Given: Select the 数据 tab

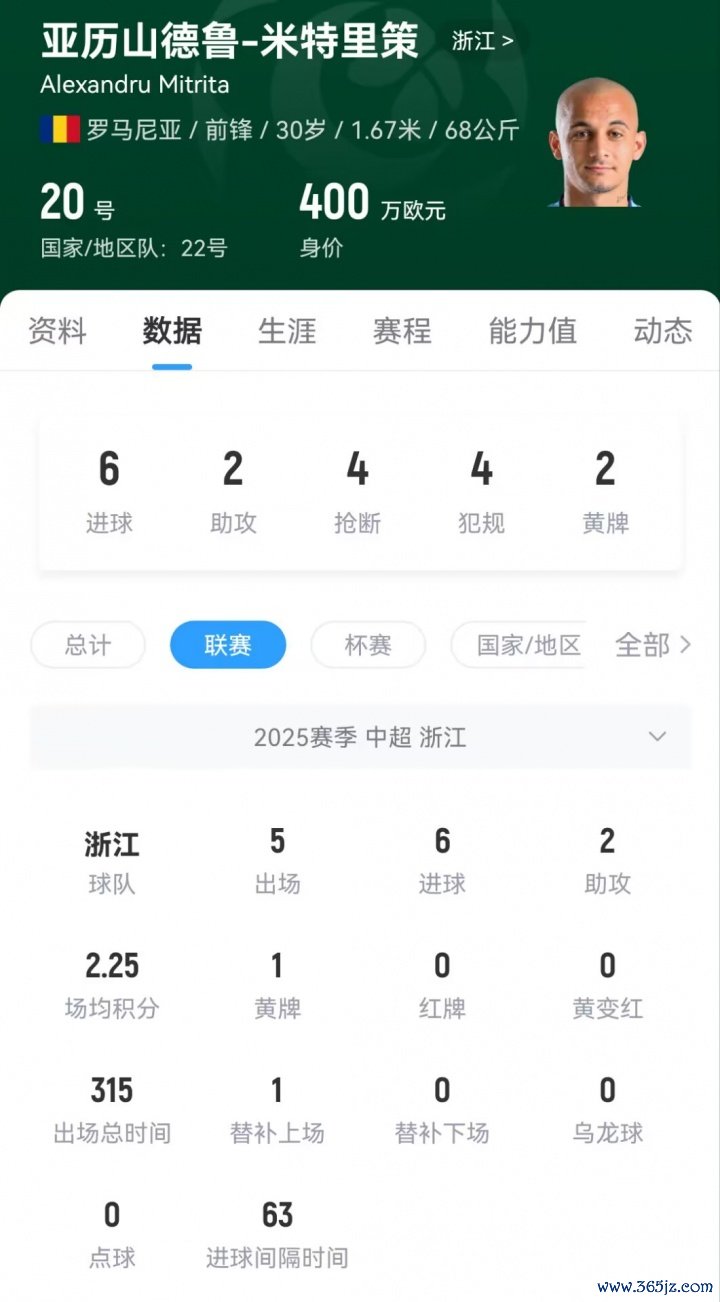Looking at the screenshot, I should point(172,331).
